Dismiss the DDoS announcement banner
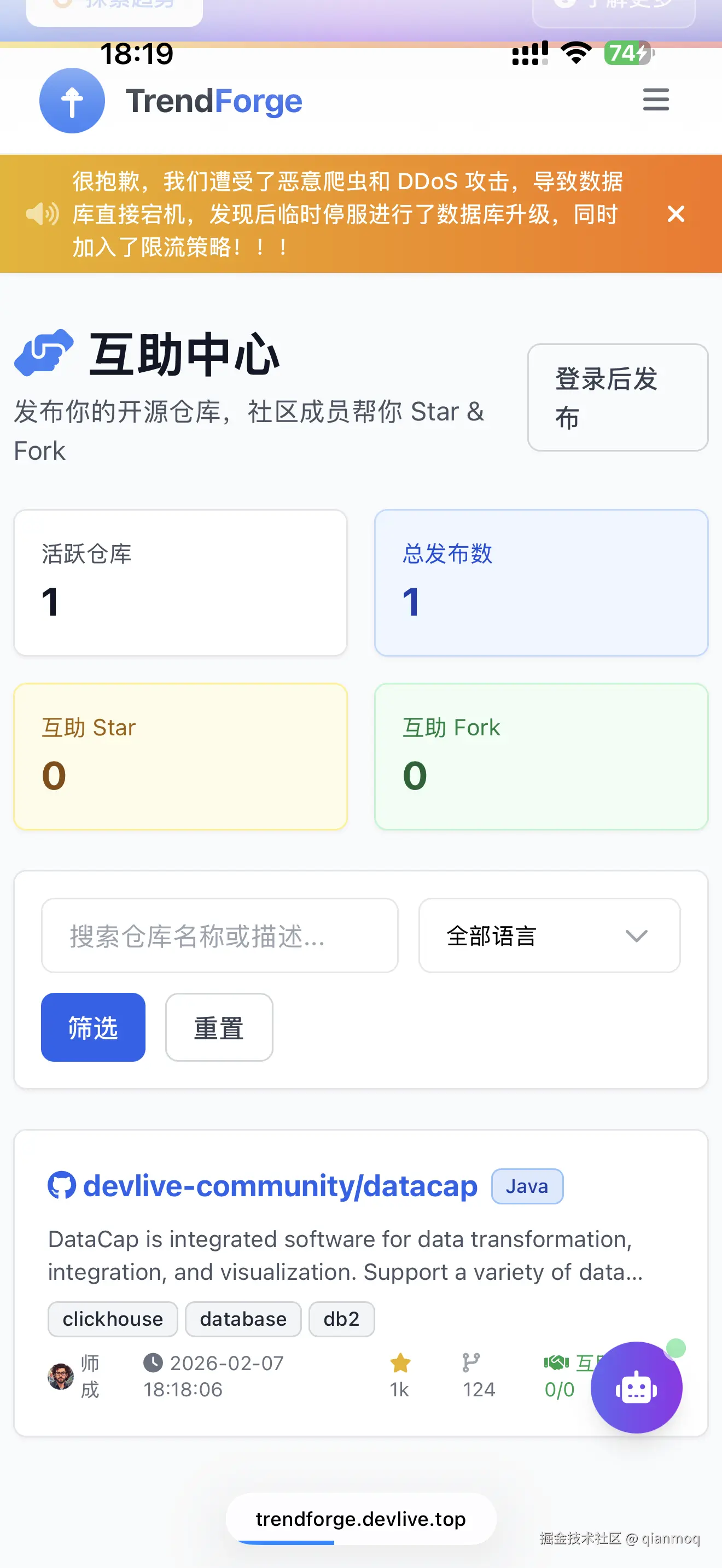The height and width of the screenshot is (1568, 722). pyautogui.click(x=676, y=214)
